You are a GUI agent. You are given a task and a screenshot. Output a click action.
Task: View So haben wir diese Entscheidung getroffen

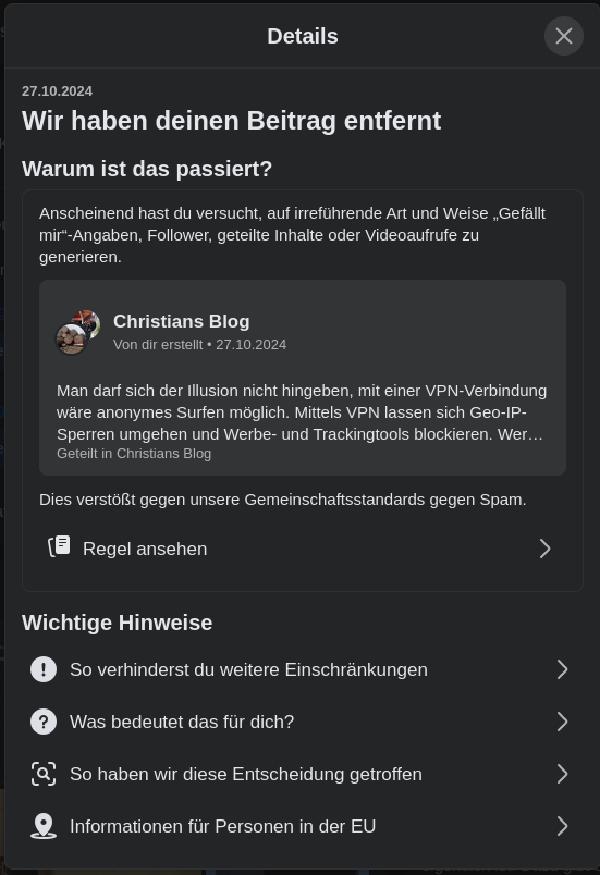302,774
